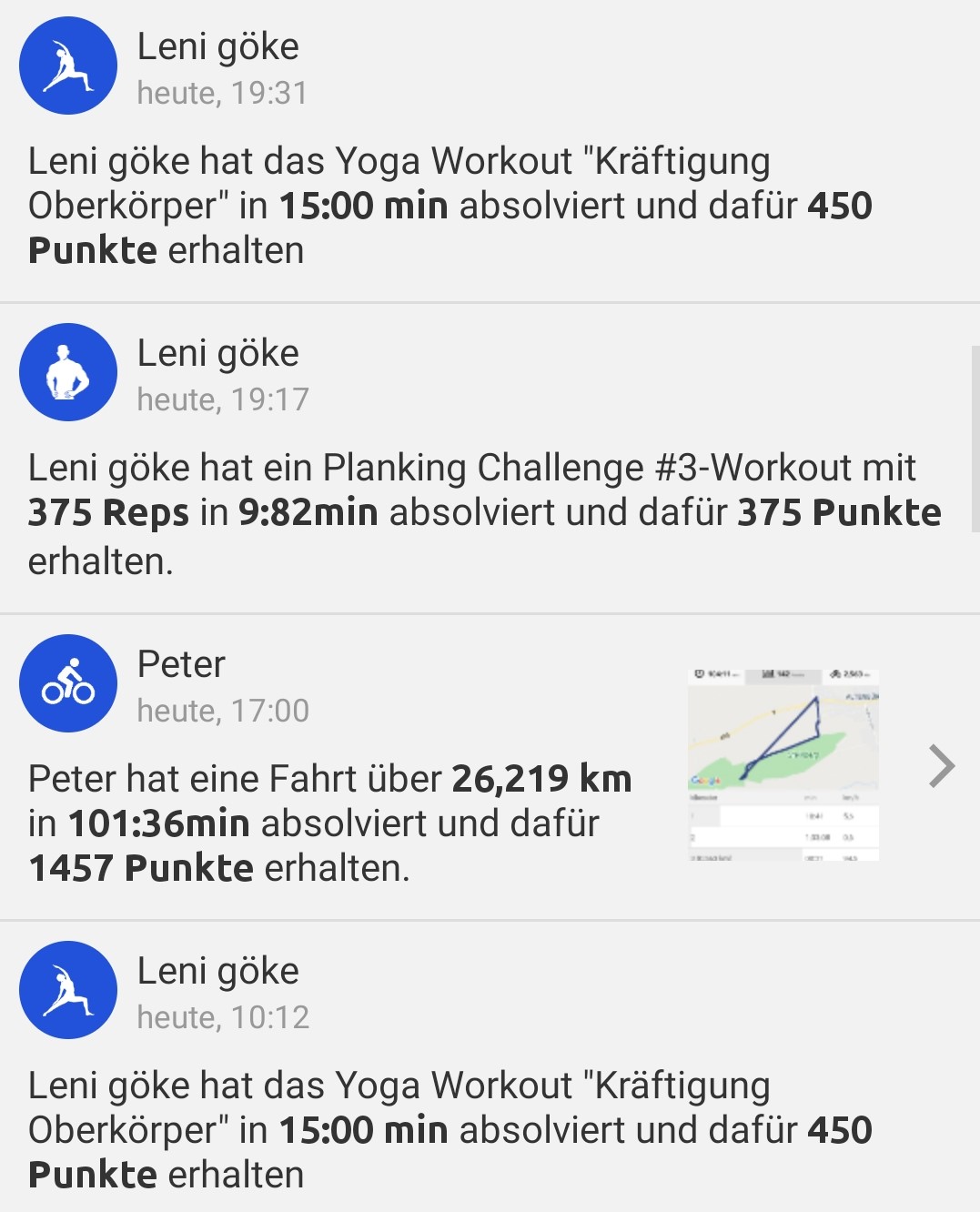This screenshot has width=980, height=1212.
Task: Tap the timestamp heute, 17:00
Action: [x=223, y=711]
